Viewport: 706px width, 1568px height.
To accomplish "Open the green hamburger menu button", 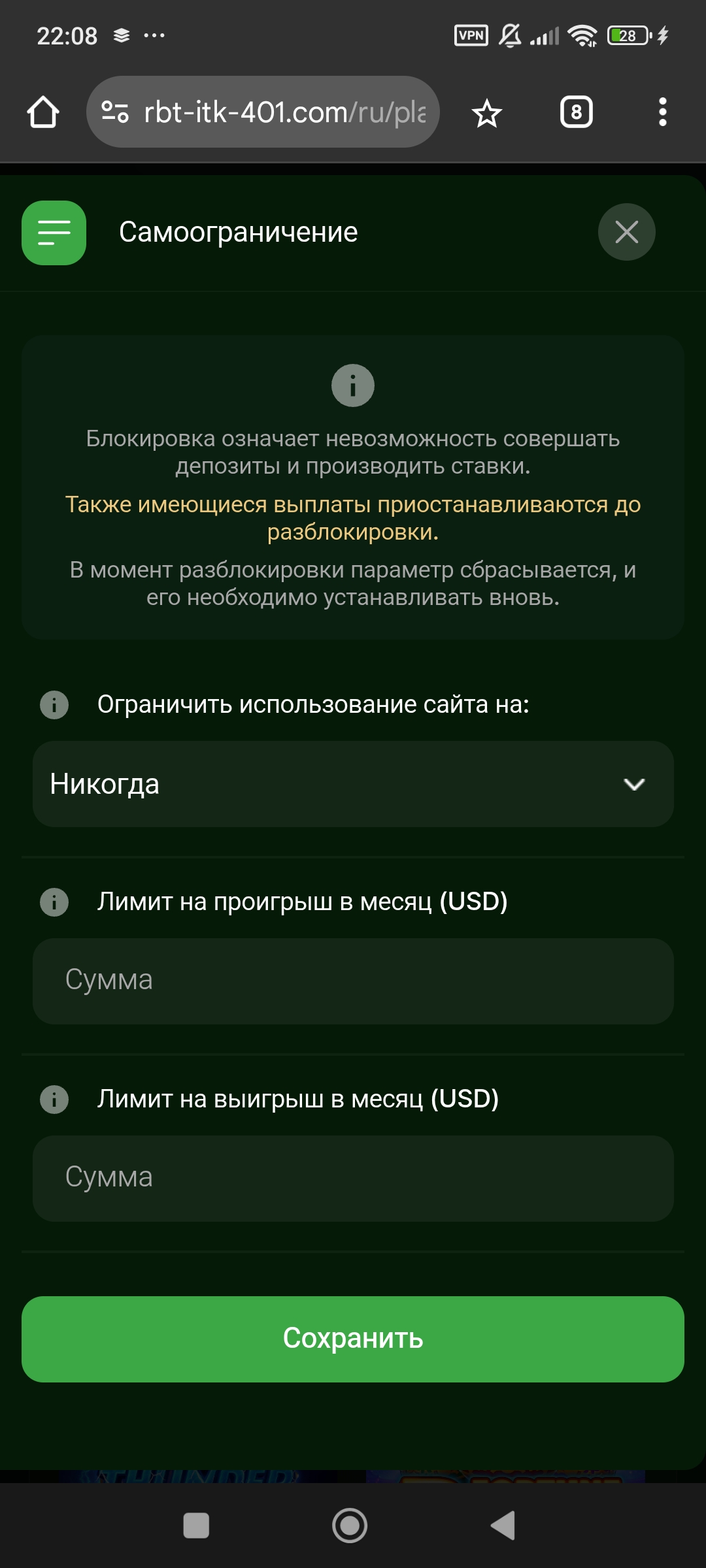I will coord(54,233).
